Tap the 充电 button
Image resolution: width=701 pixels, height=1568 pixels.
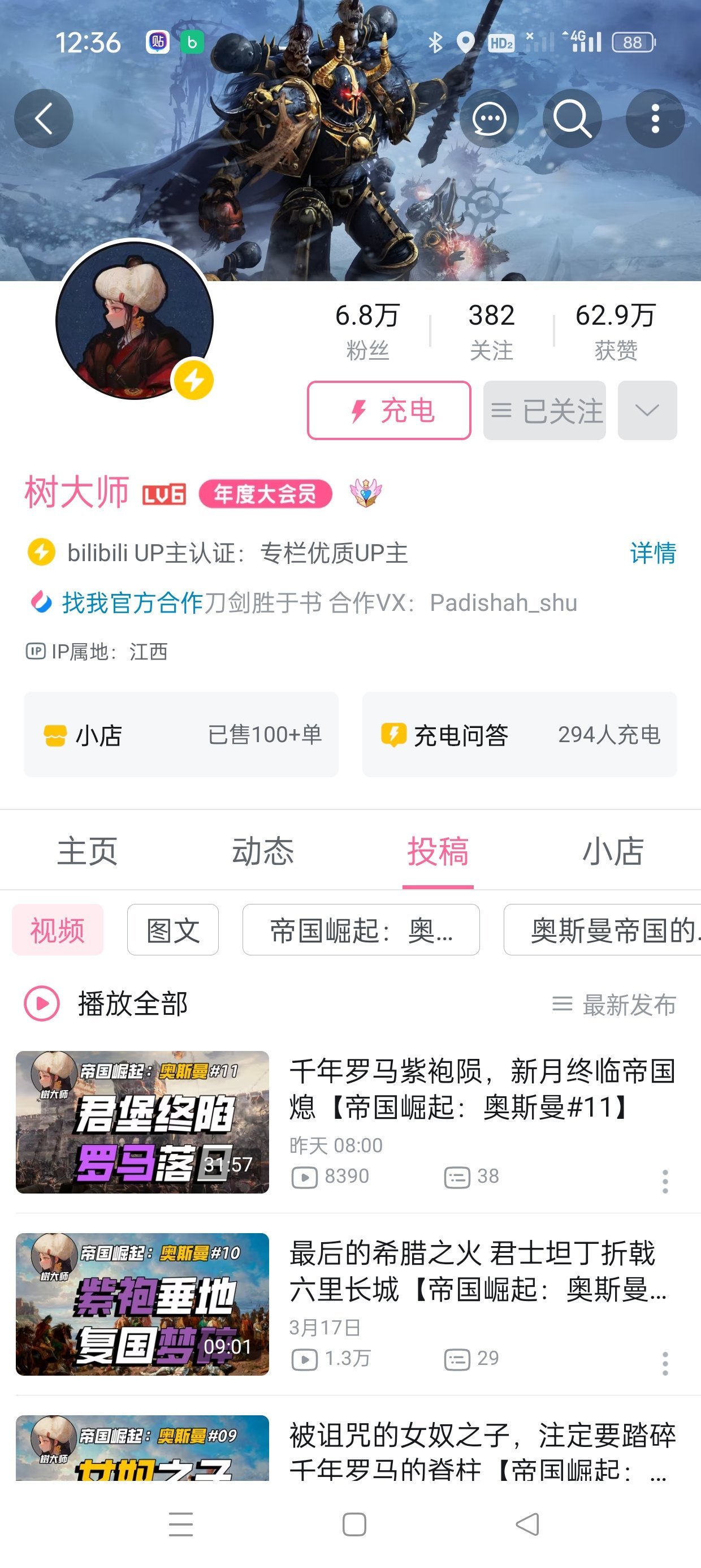[389, 410]
